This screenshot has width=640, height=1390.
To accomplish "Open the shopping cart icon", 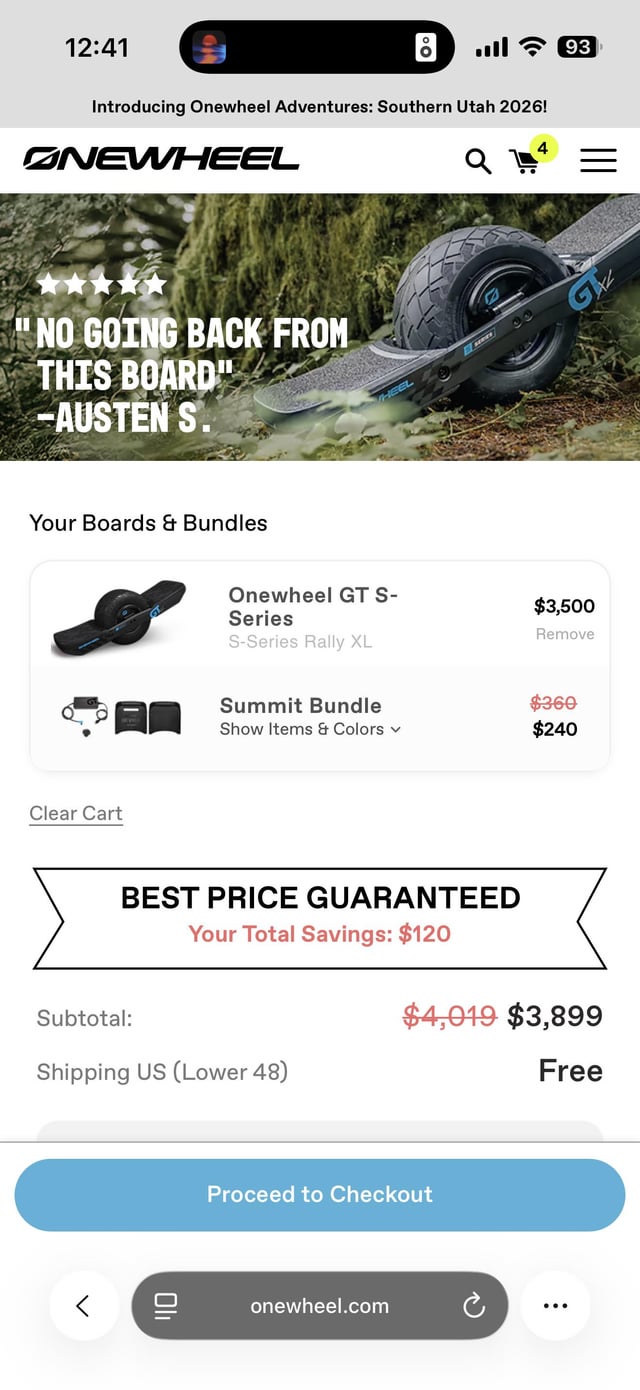I will click(x=524, y=161).
